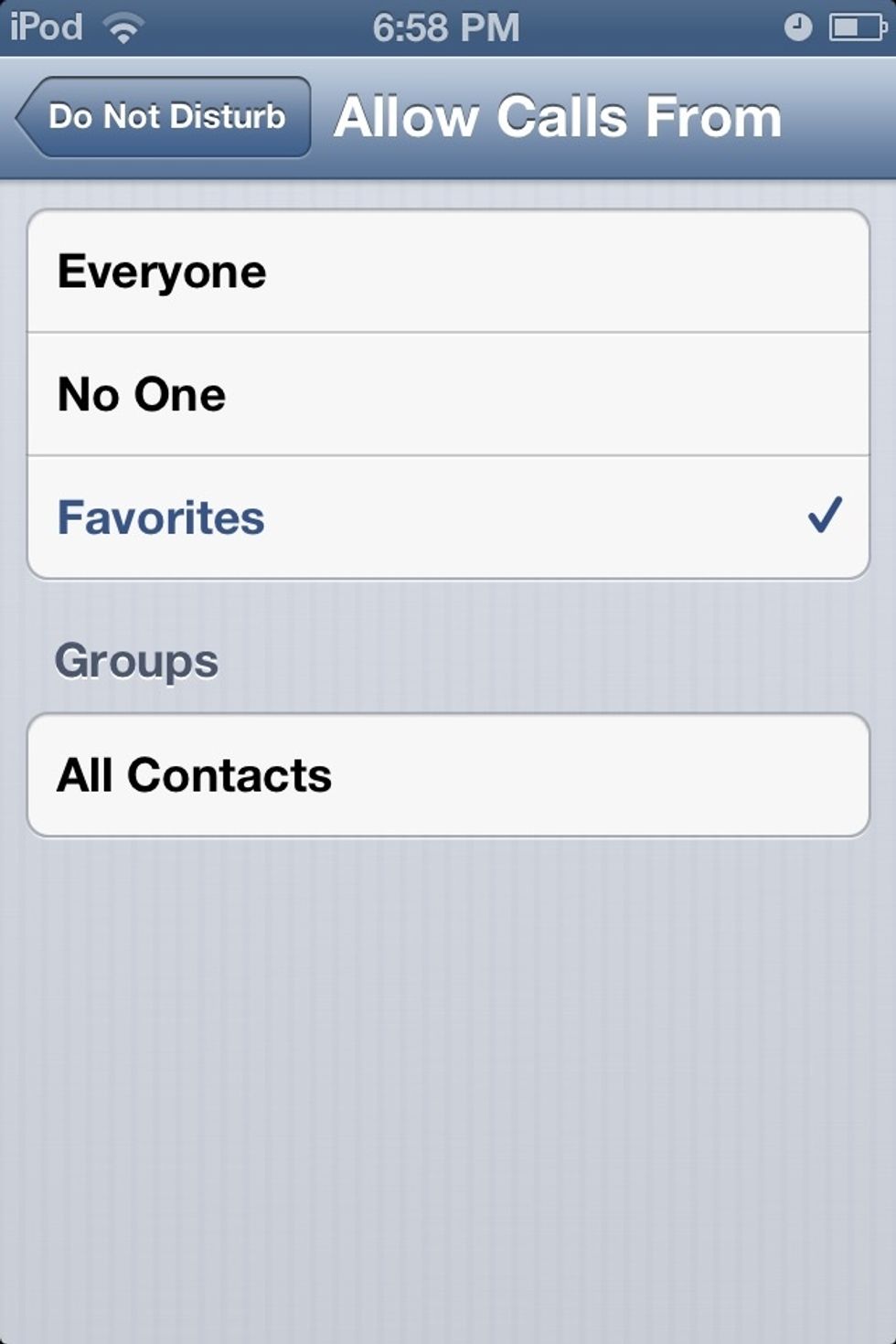Tap the Allow Calls From title
Viewport: 896px width, 1344px height.
(x=558, y=115)
